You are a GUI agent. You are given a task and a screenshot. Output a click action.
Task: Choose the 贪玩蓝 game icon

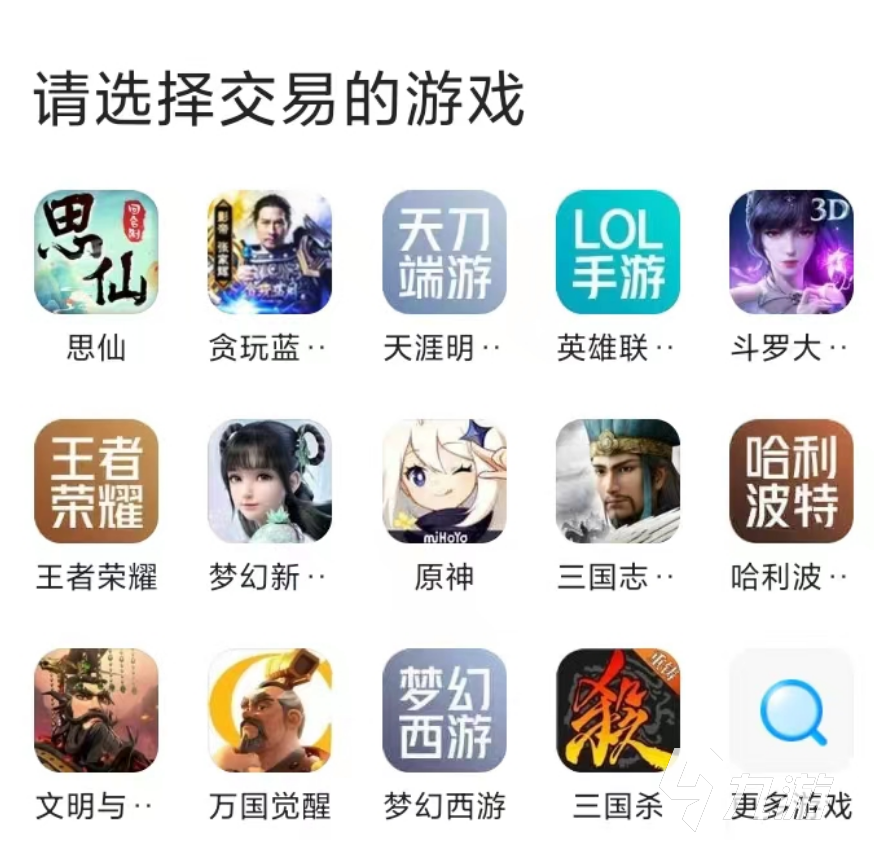tap(270, 252)
